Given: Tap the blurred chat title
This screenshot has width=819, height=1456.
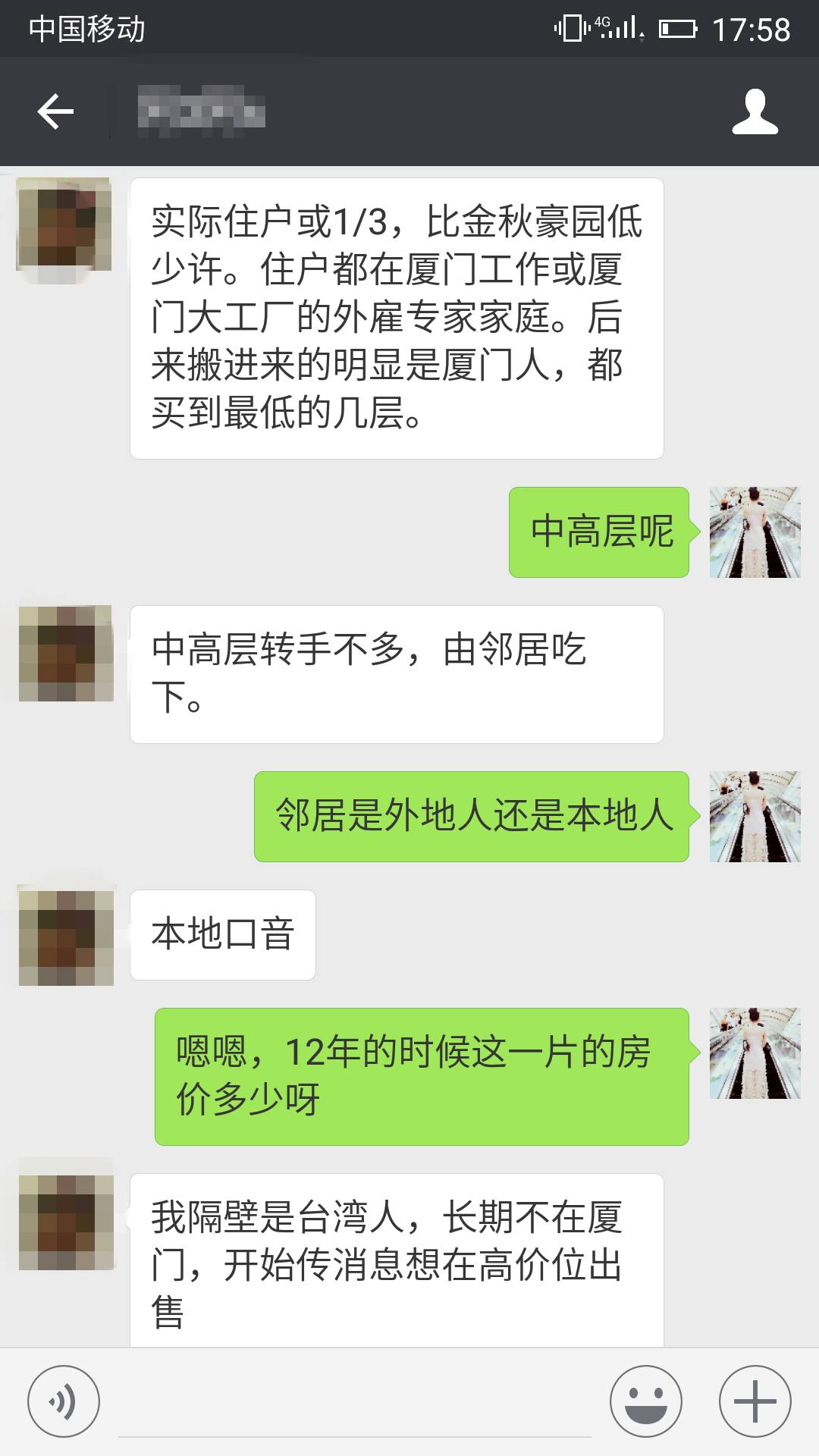Looking at the screenshot, I should pyautogui.click(x=201, y=111).
